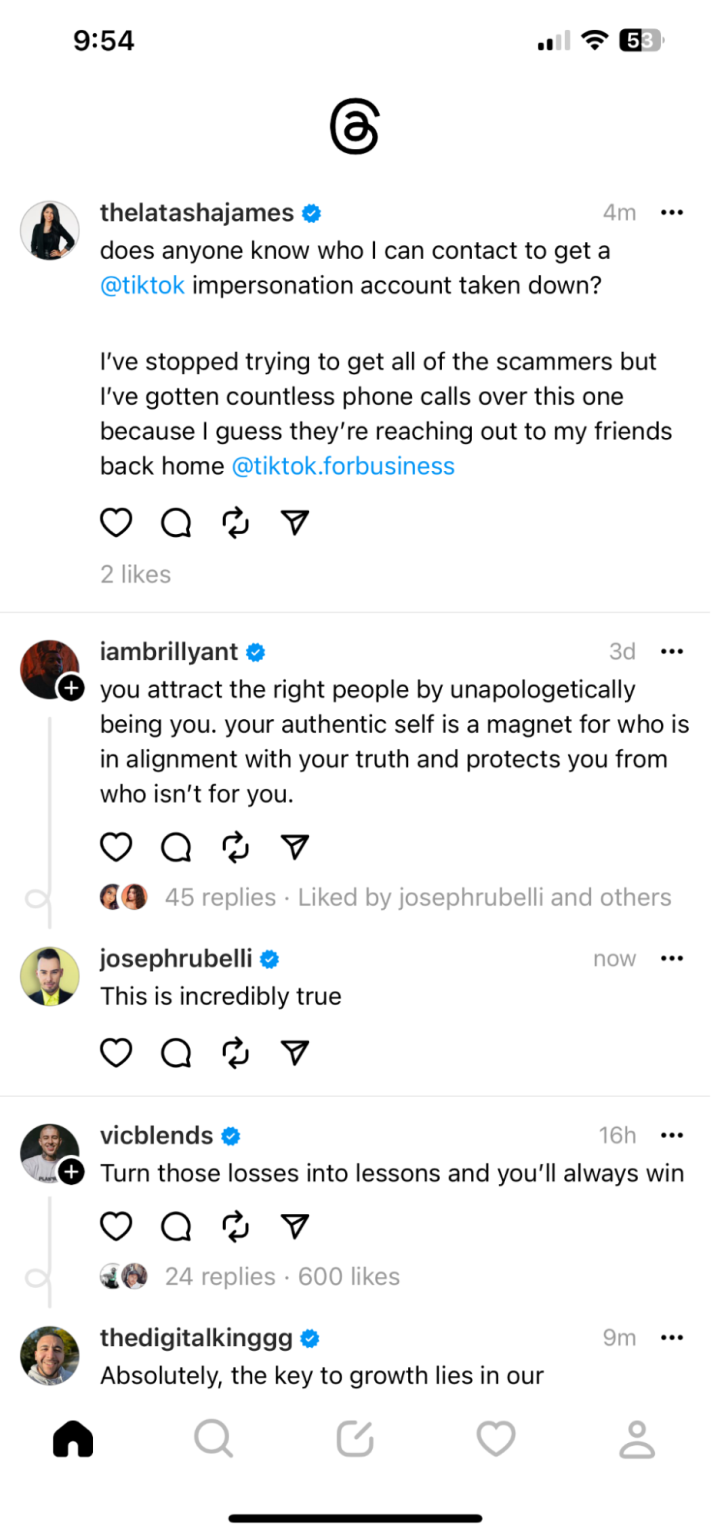This screenshot has width=711, height=1536.
Task: Go to the Profile tab
Action: 636,1439
